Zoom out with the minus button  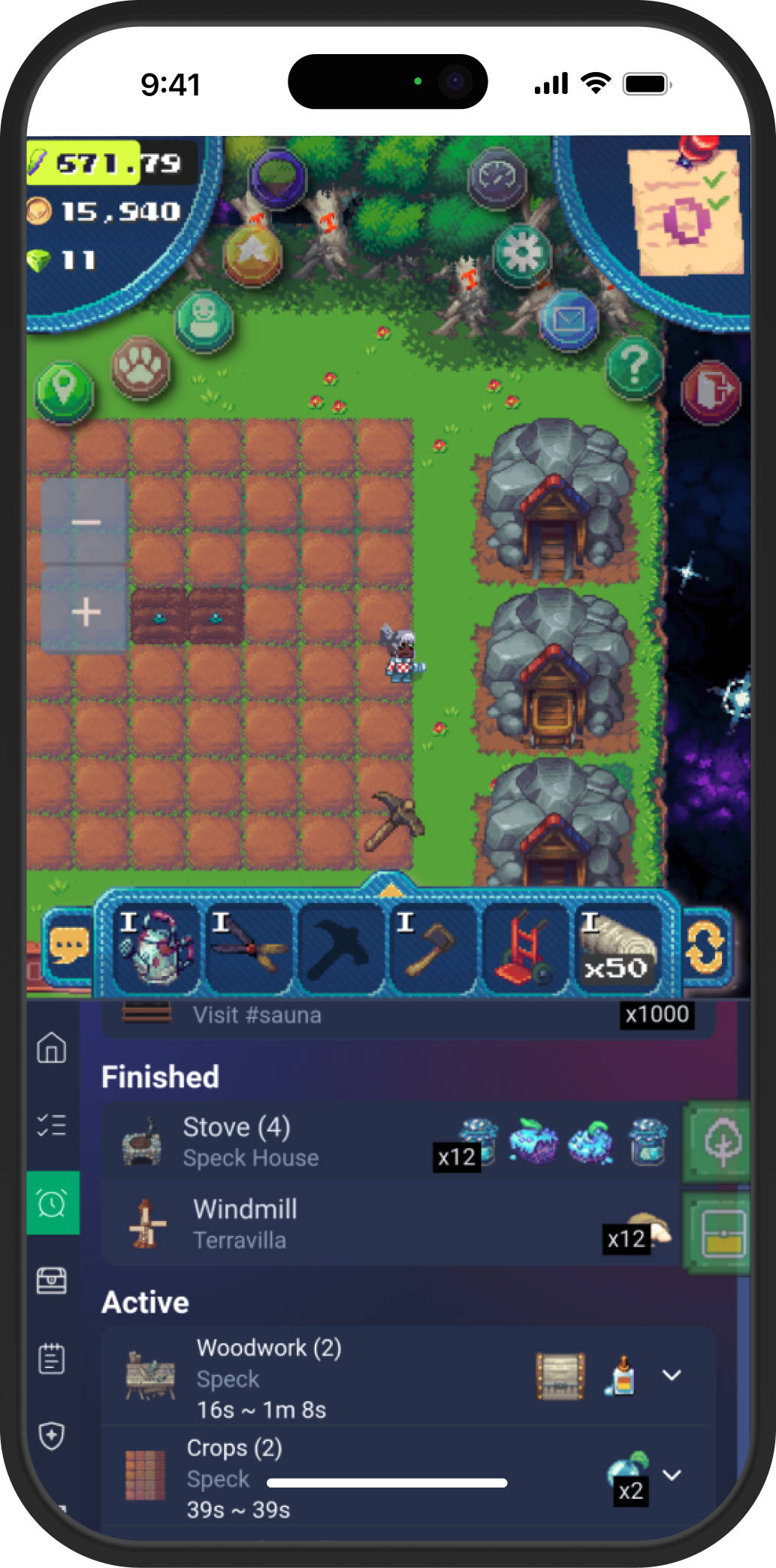(x=85, y=521)
